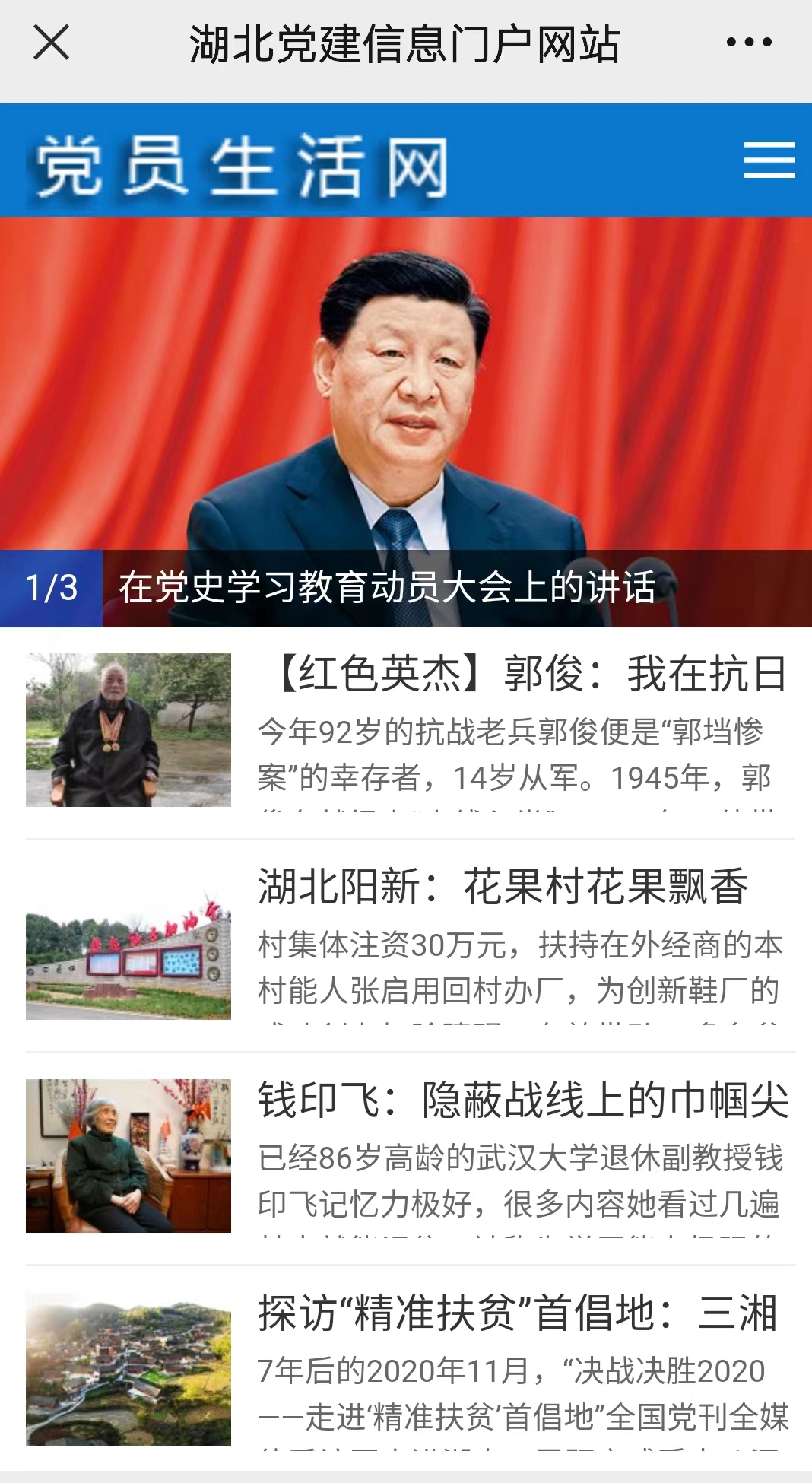Open the three-dot overflow menu
The height and width of the screenshot is (1483, 812).
(x=749, y=43)
